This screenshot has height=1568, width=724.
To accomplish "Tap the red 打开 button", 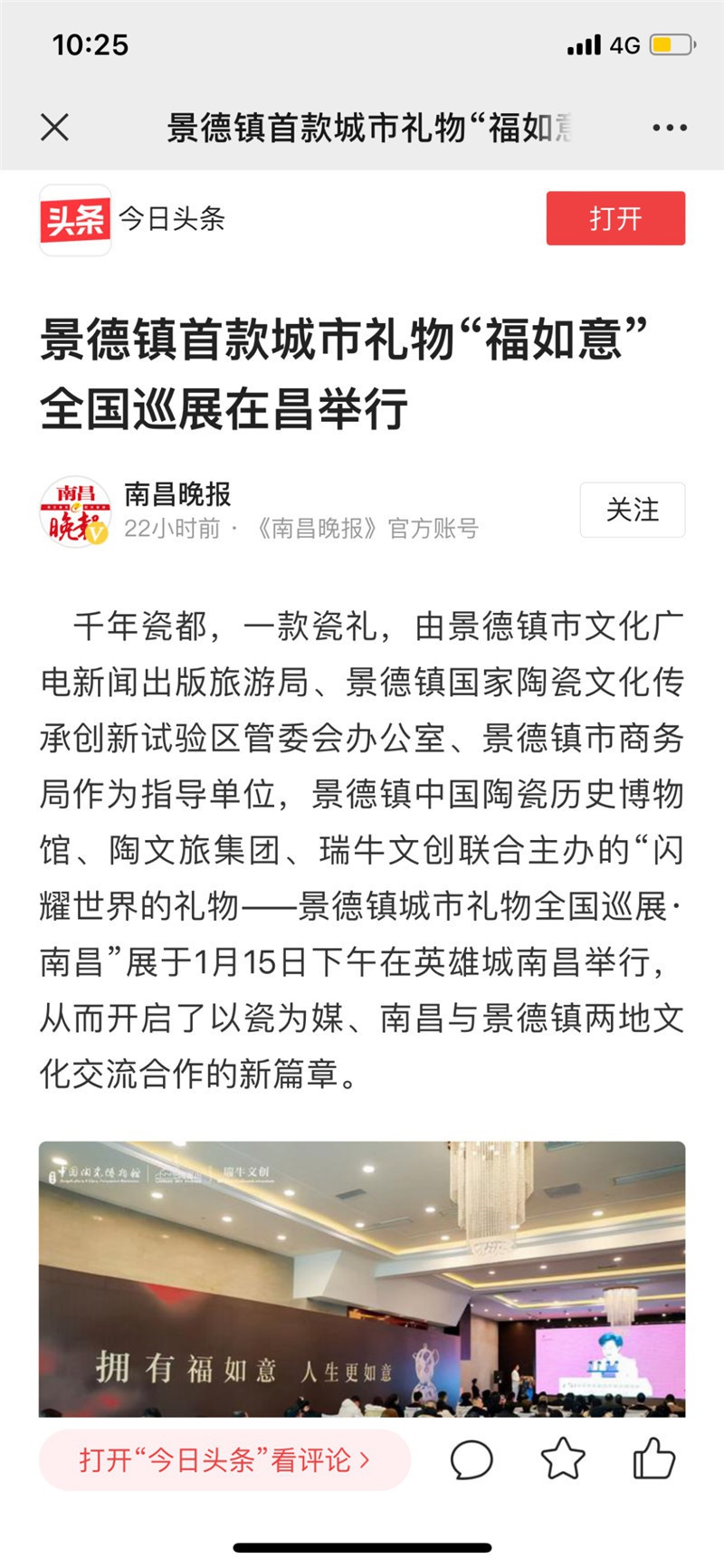I will point(615,218).
